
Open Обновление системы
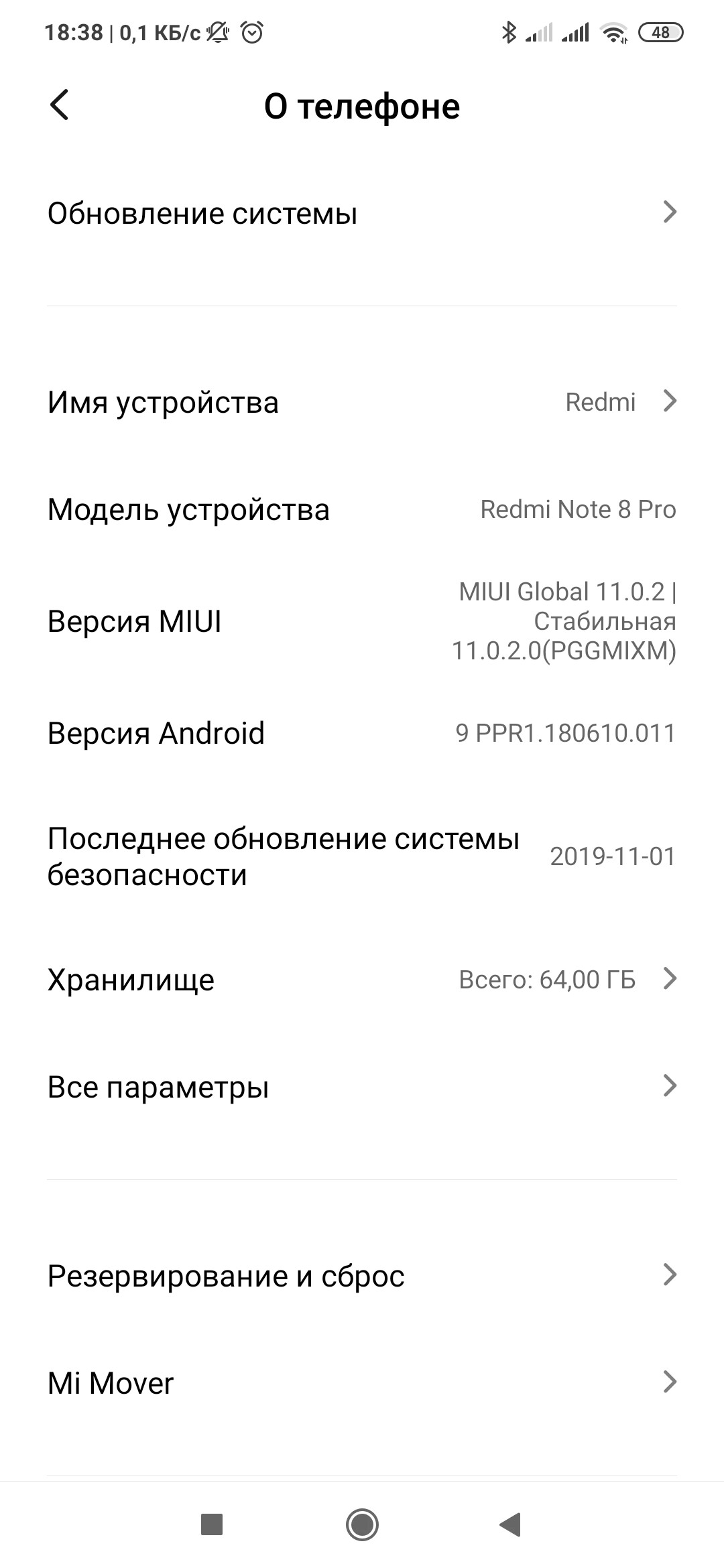tap(362, 213)
